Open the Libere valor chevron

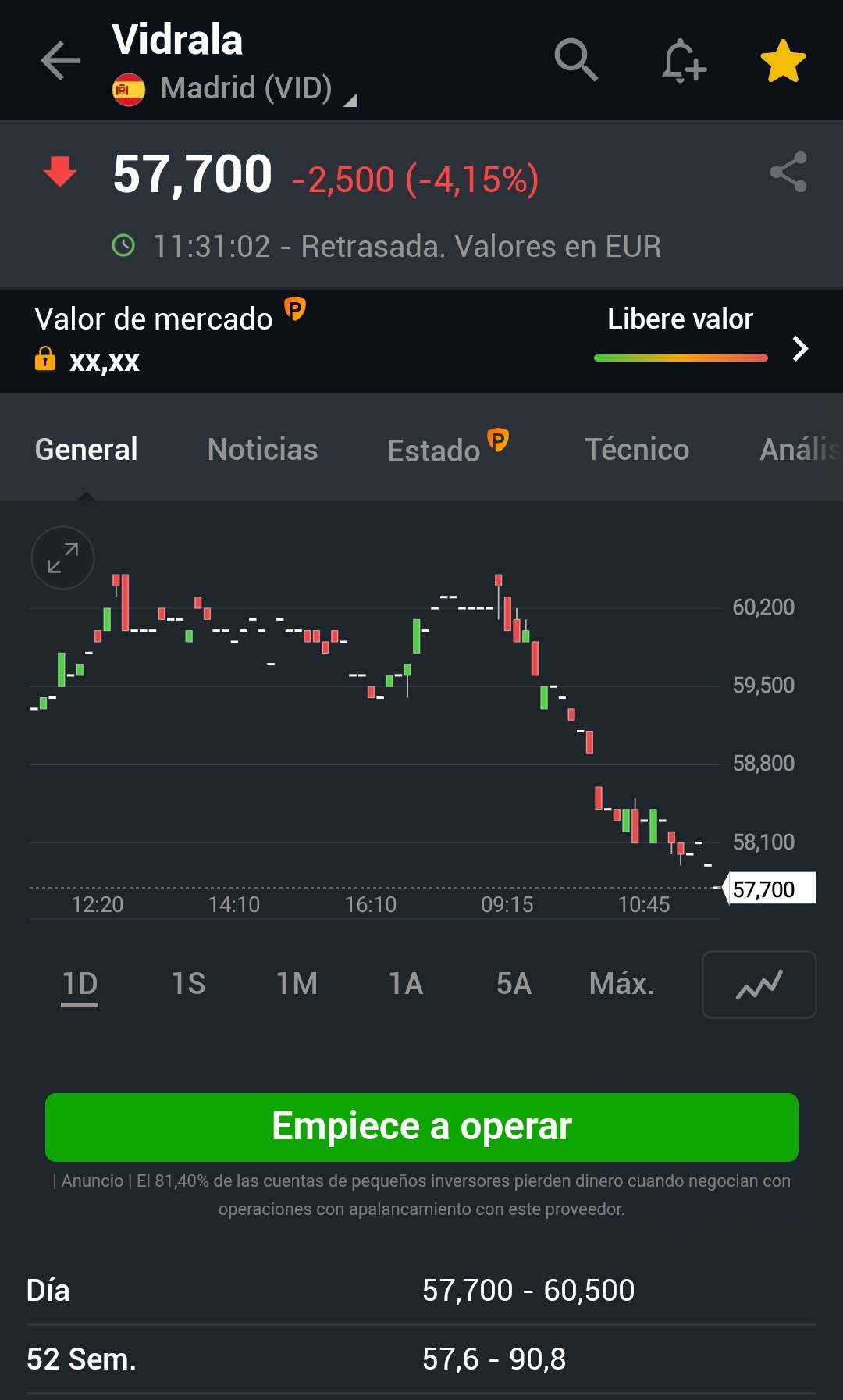click(x=799, y=348)
